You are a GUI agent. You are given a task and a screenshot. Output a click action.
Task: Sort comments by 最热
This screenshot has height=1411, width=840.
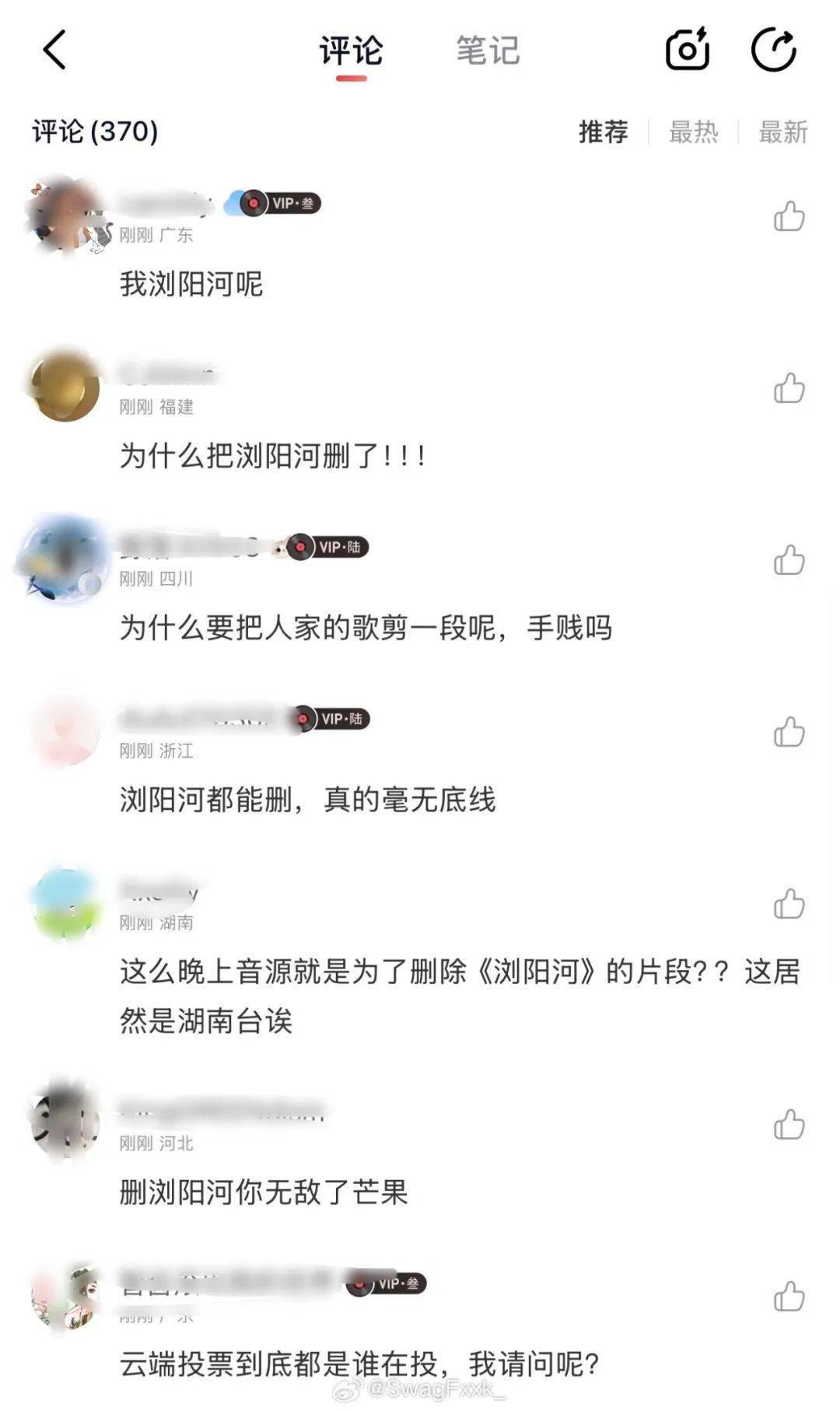click(694, 131)
